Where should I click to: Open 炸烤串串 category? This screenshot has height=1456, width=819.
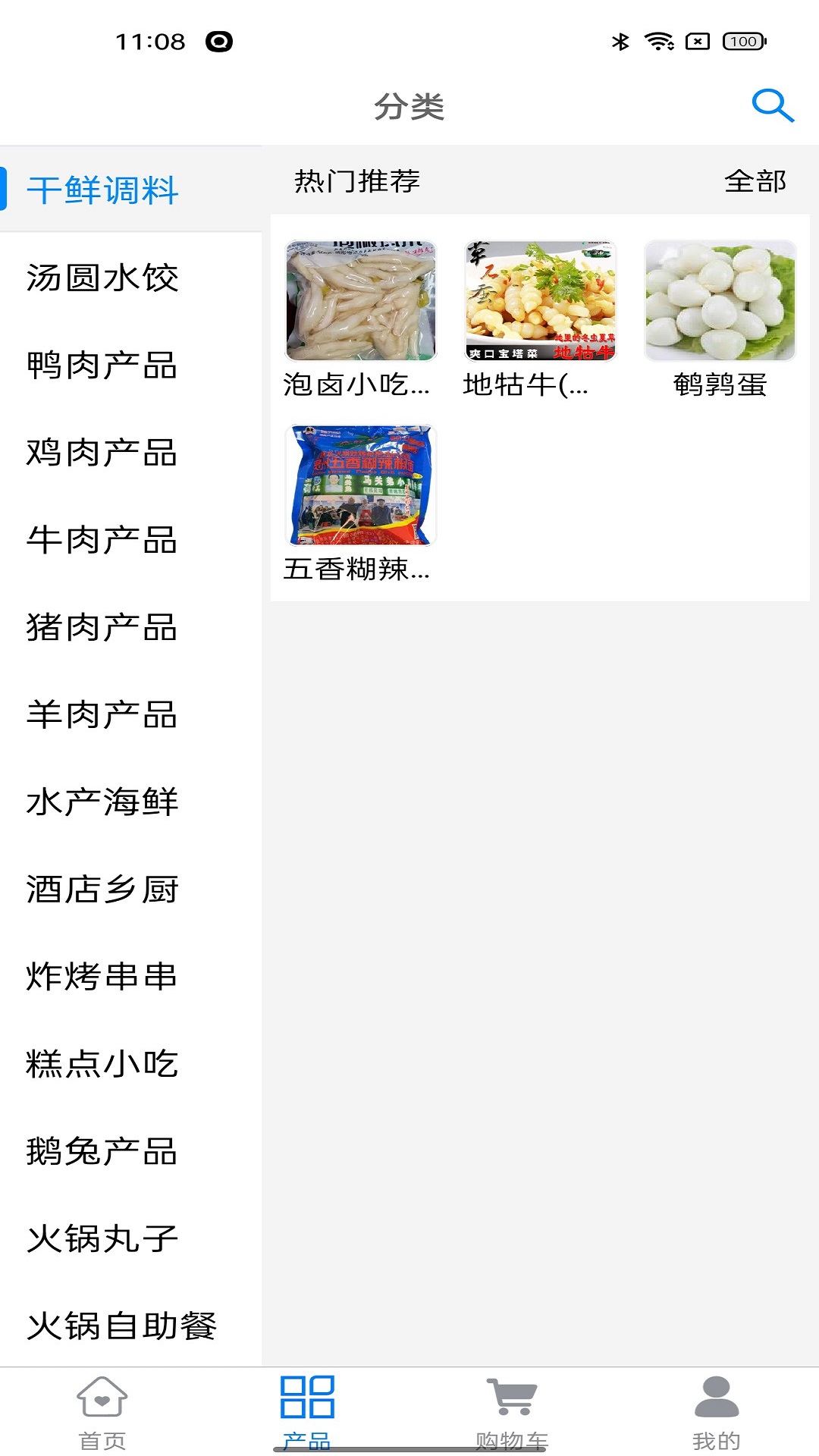(x=101, y=977)
